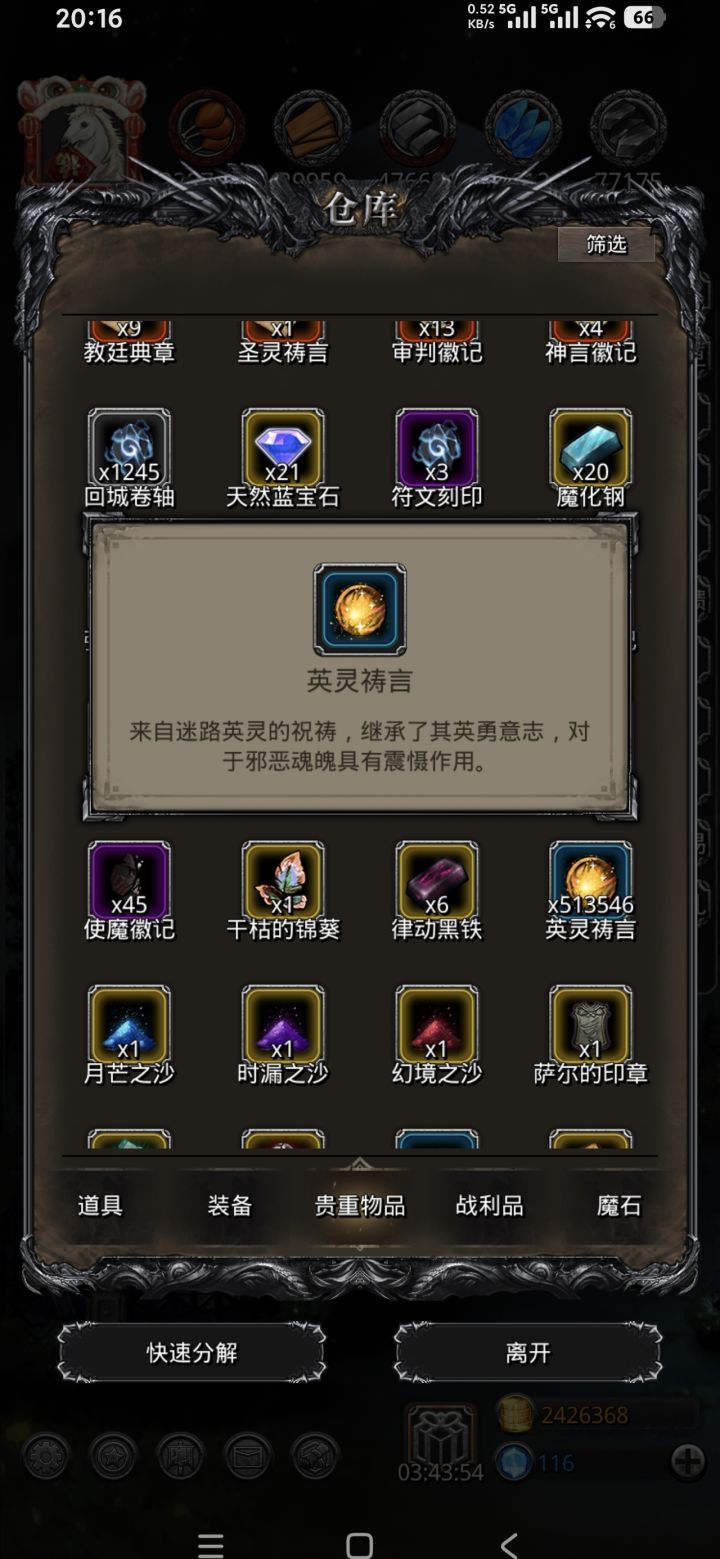This screenshot has width=720, height=1559.
Task: Select the 月芒之沙 sand item
Action: pyautogui.click(x=129, y=1025)
